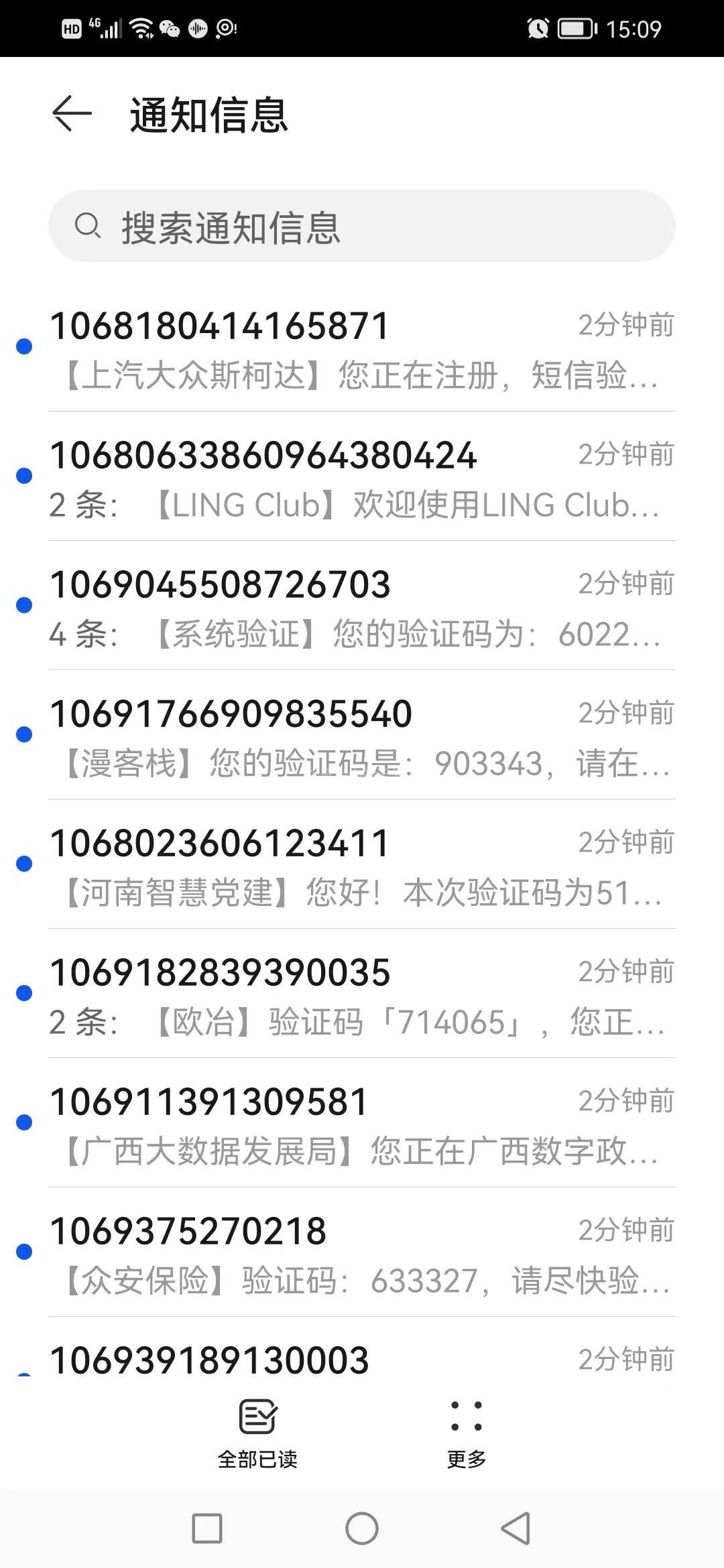Open message from 1068180414165871 上汽大众斯柯达

[362, 348]
